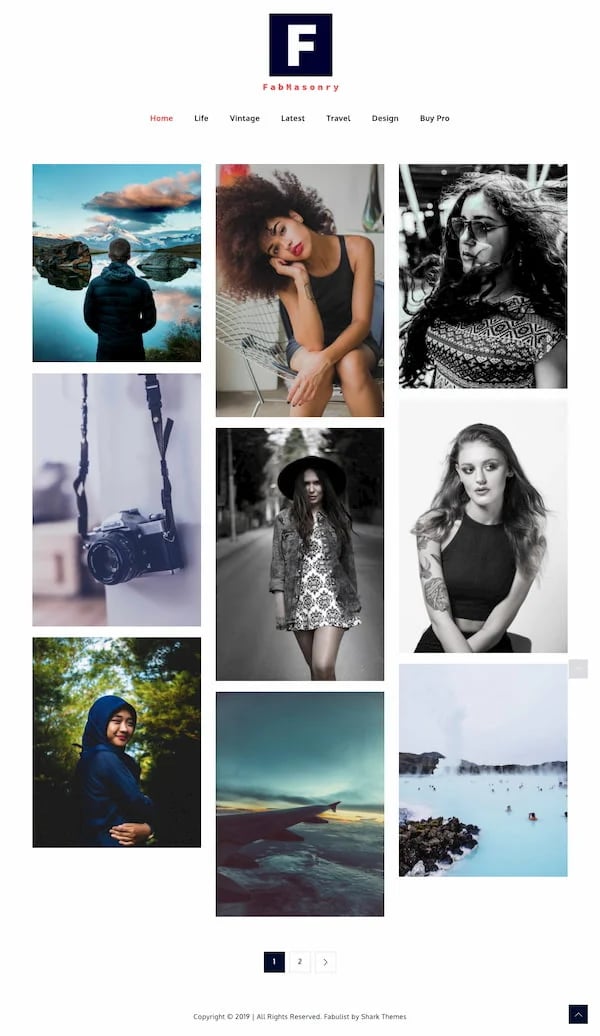Go to the Latest section
Image resolution: width=600 pixels, height=1036 pixels.
tap(293, 118)
